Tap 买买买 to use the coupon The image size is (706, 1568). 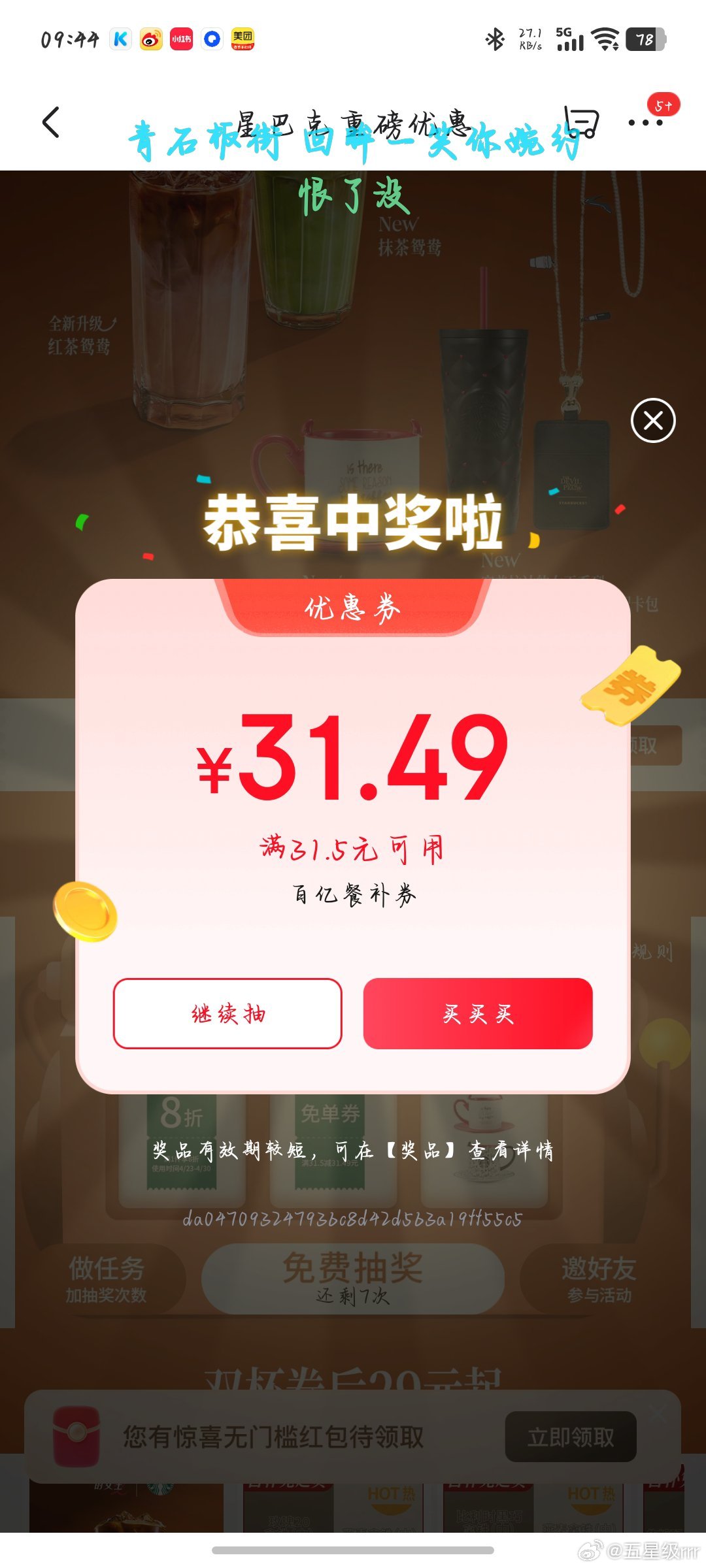tap(478, 1013)
